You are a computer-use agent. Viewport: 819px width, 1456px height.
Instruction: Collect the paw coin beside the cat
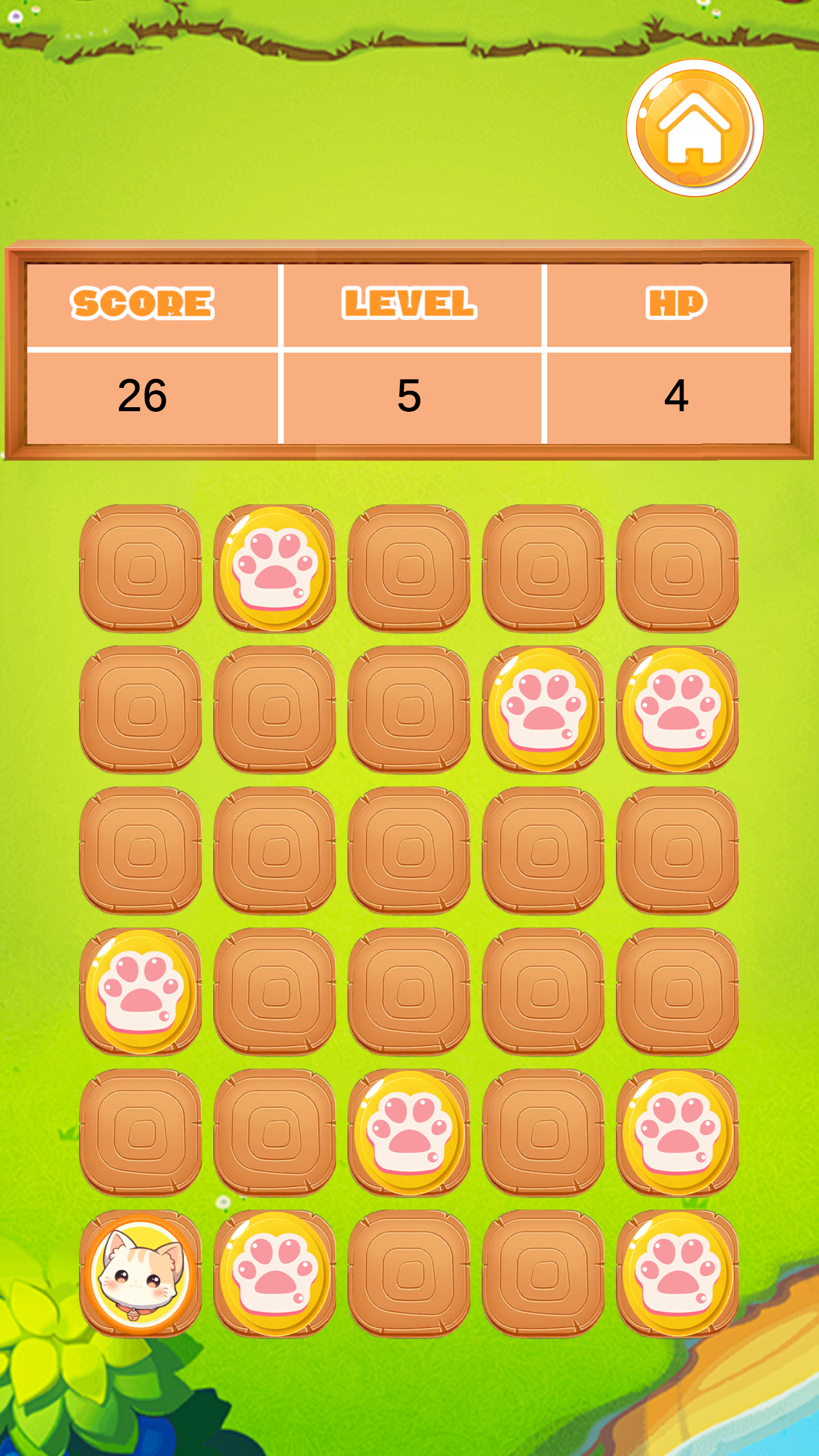point(275,1274)
